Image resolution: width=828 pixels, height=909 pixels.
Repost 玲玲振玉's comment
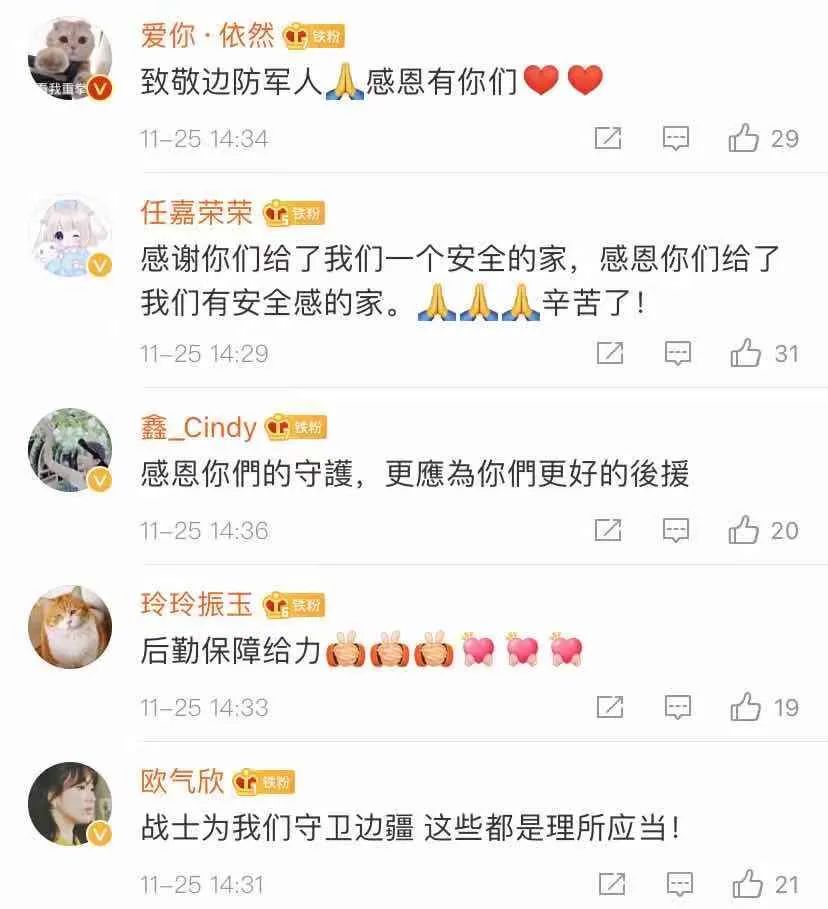click(x=609, y=707)
